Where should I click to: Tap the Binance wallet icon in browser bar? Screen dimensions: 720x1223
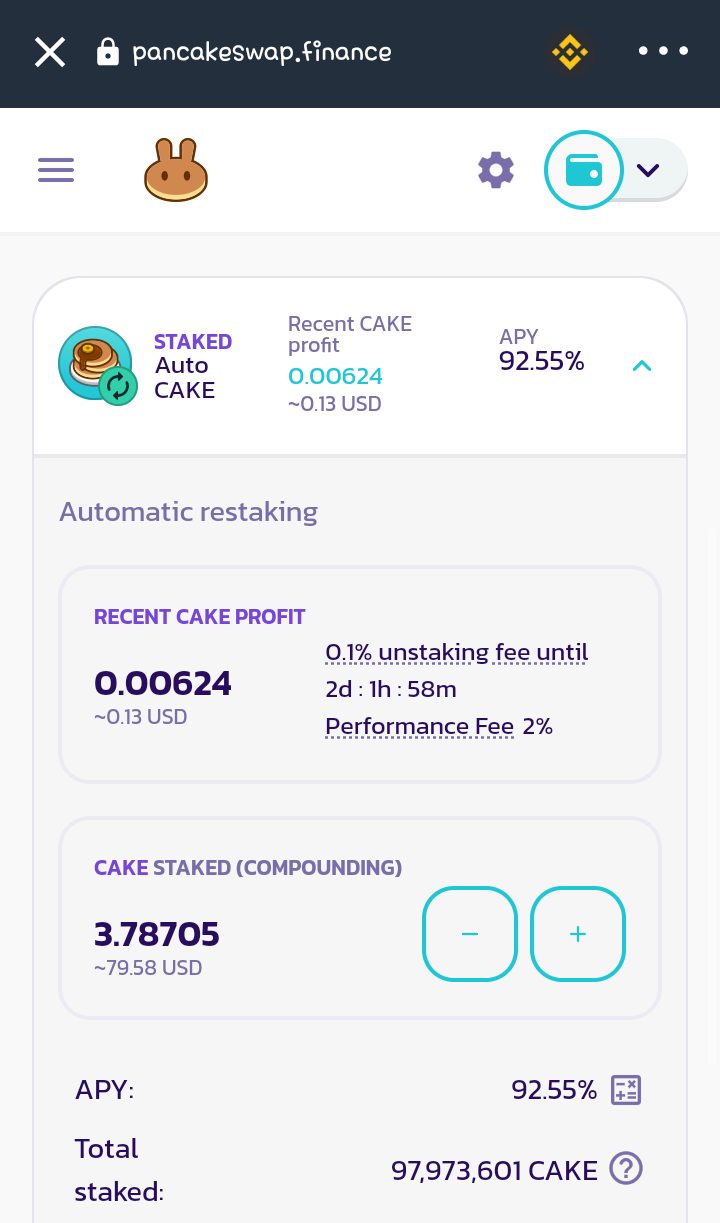coord(570,52)
